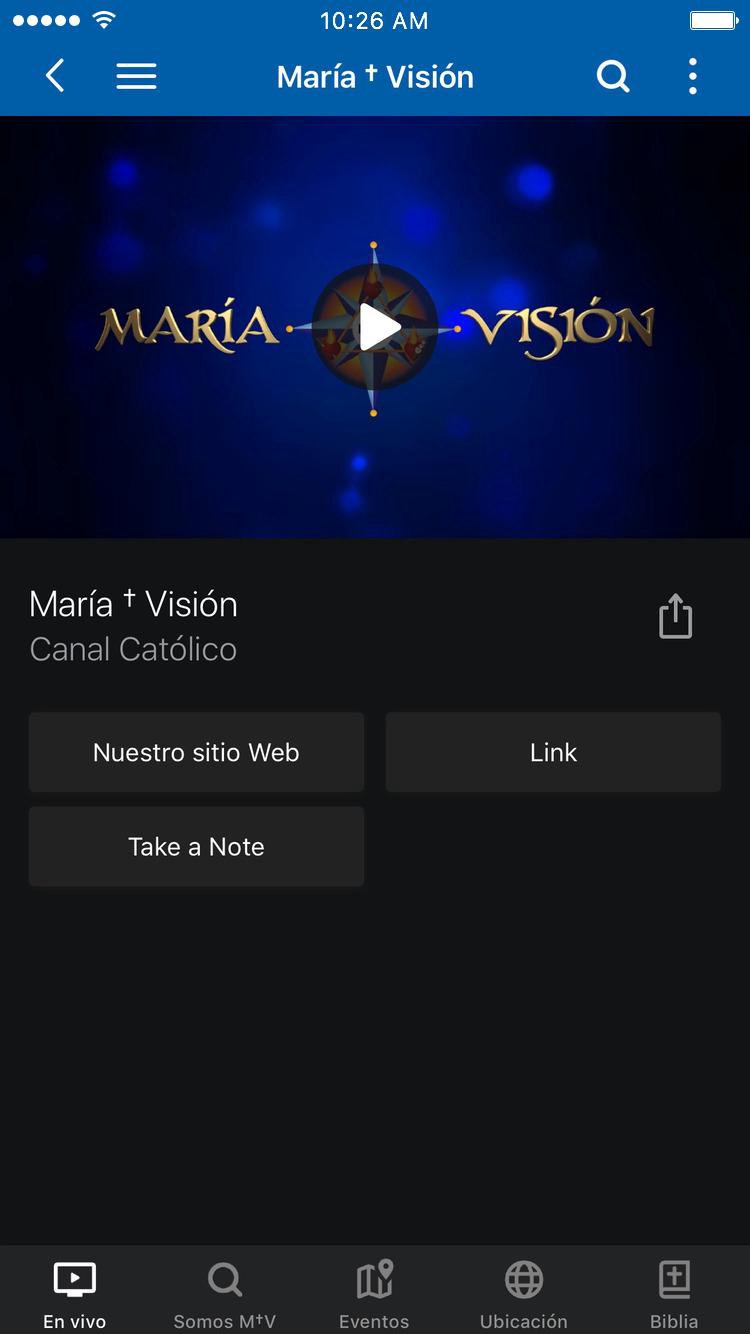Open Take a Note
Image resolution: width=750 pixels, height=1334 pixels.
point(196,846)
